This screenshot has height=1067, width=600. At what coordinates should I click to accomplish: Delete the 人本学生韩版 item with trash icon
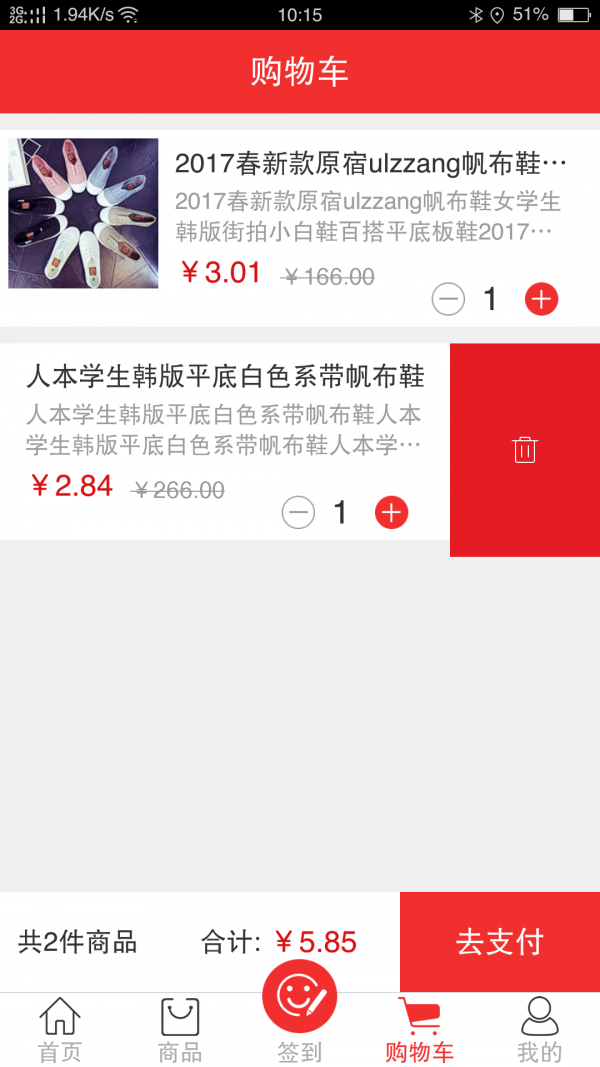[524, 450]
